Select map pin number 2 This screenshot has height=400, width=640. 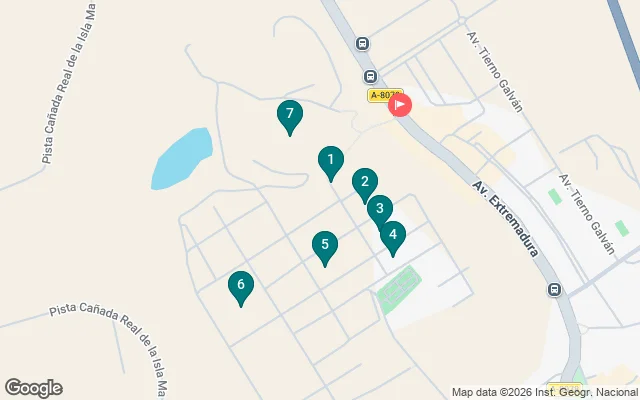pos(365,182)
